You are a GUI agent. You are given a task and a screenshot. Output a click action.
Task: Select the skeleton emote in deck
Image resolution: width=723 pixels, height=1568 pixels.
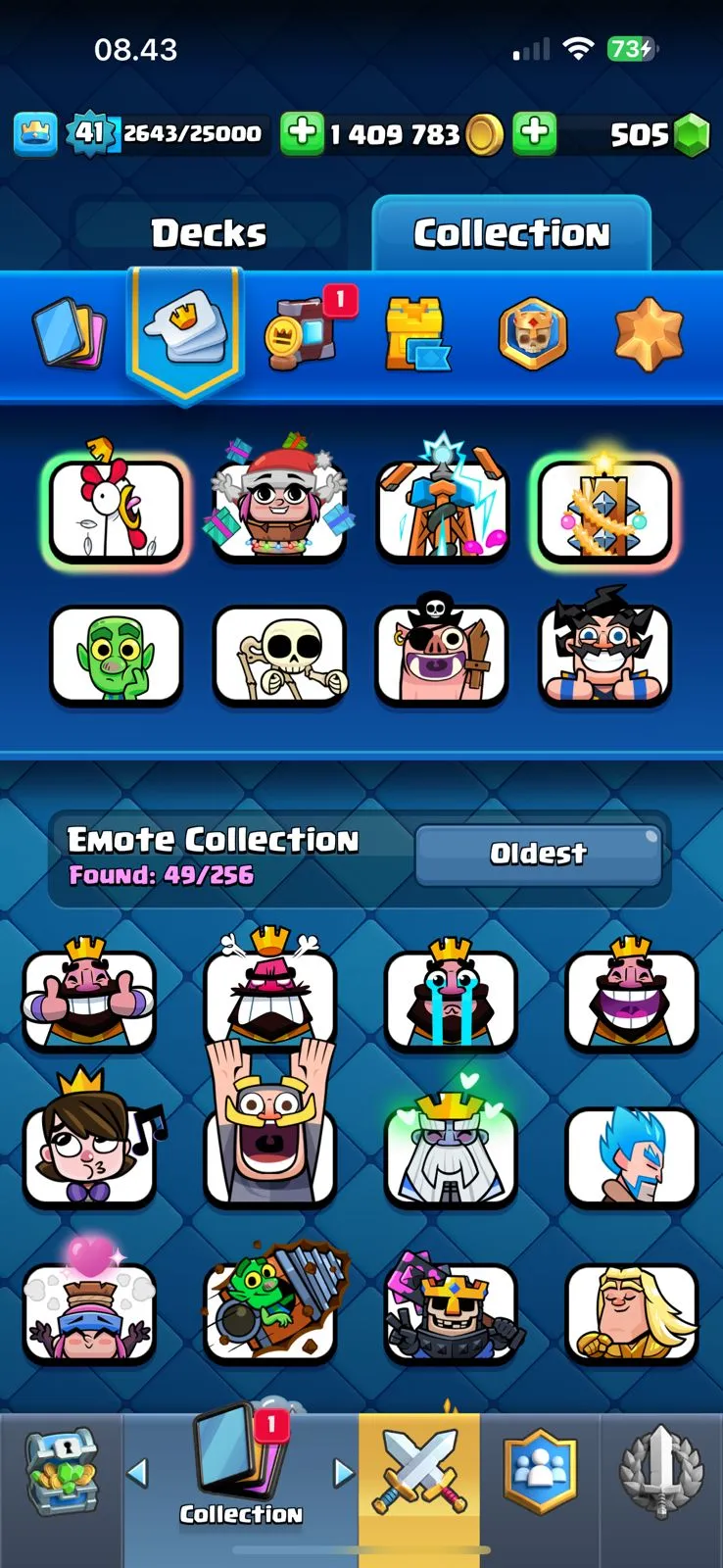280,655
